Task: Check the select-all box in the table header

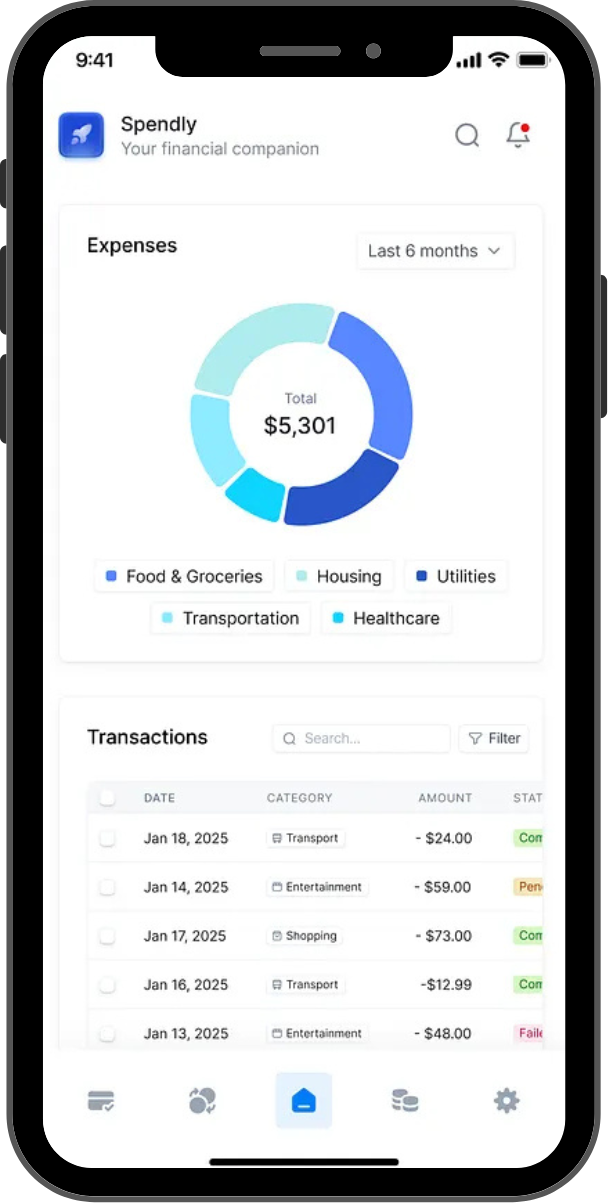Action: coord(107,798)
